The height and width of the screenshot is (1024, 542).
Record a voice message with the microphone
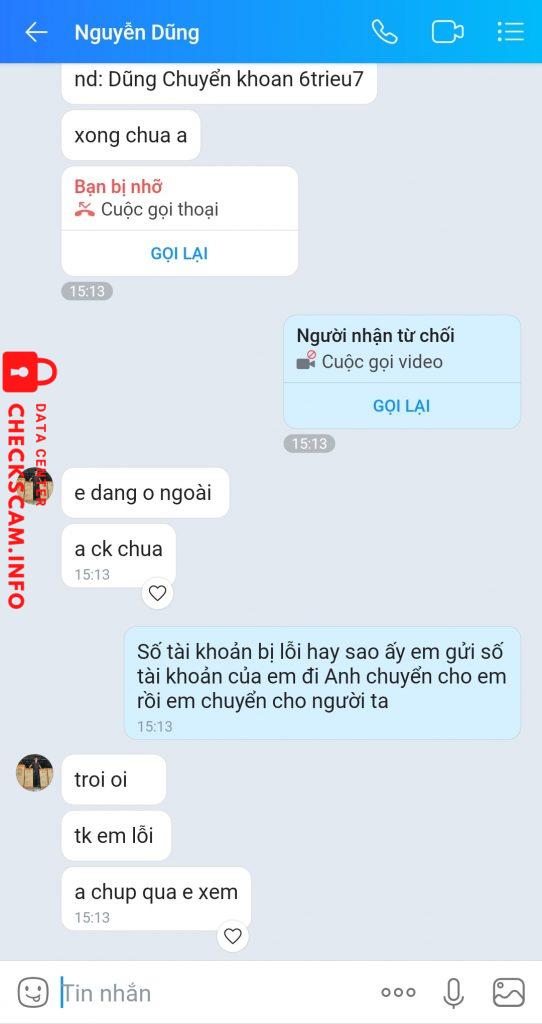click(x=453, y=993)
